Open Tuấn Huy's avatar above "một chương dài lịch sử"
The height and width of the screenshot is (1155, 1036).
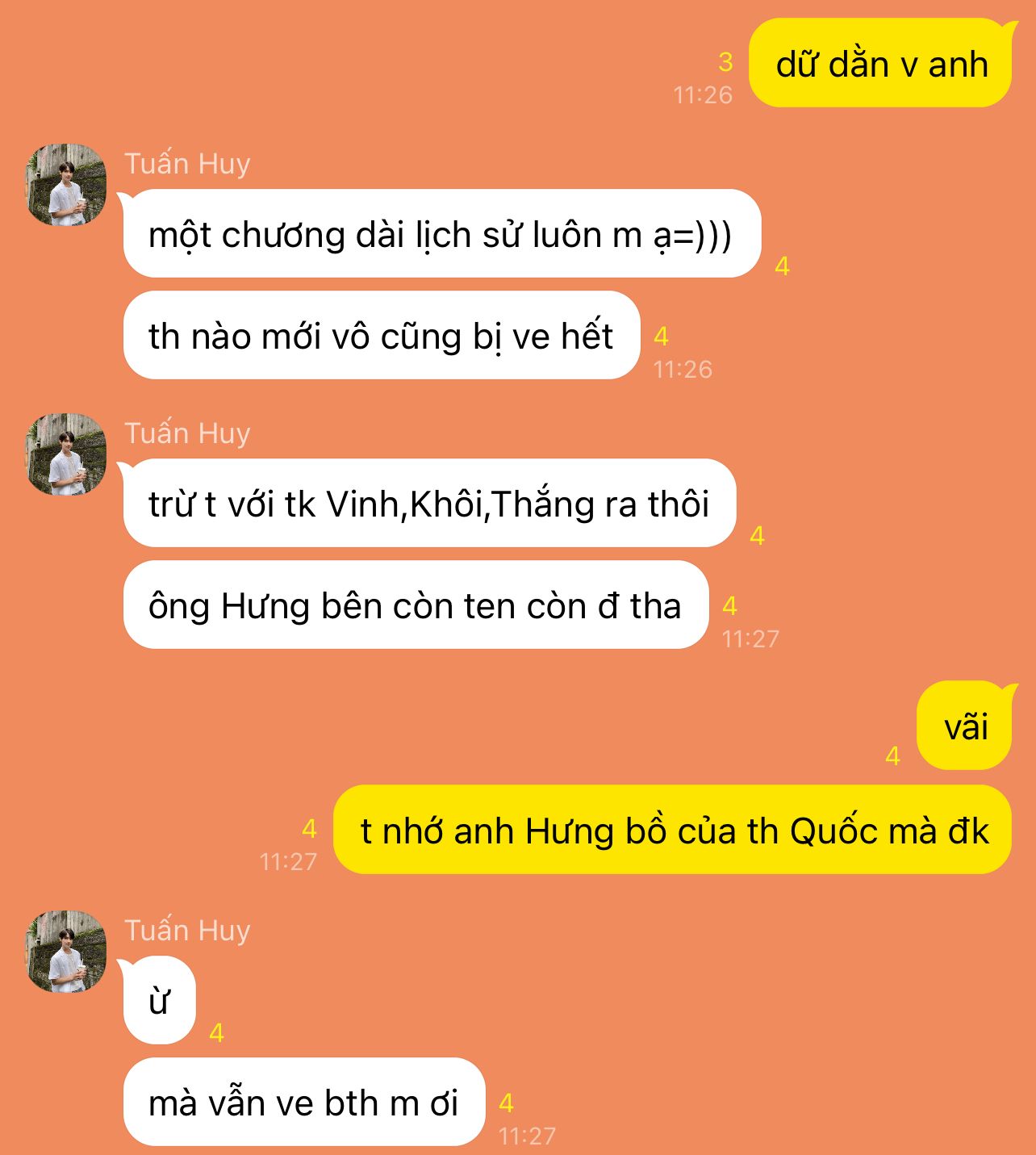[67, 185]
